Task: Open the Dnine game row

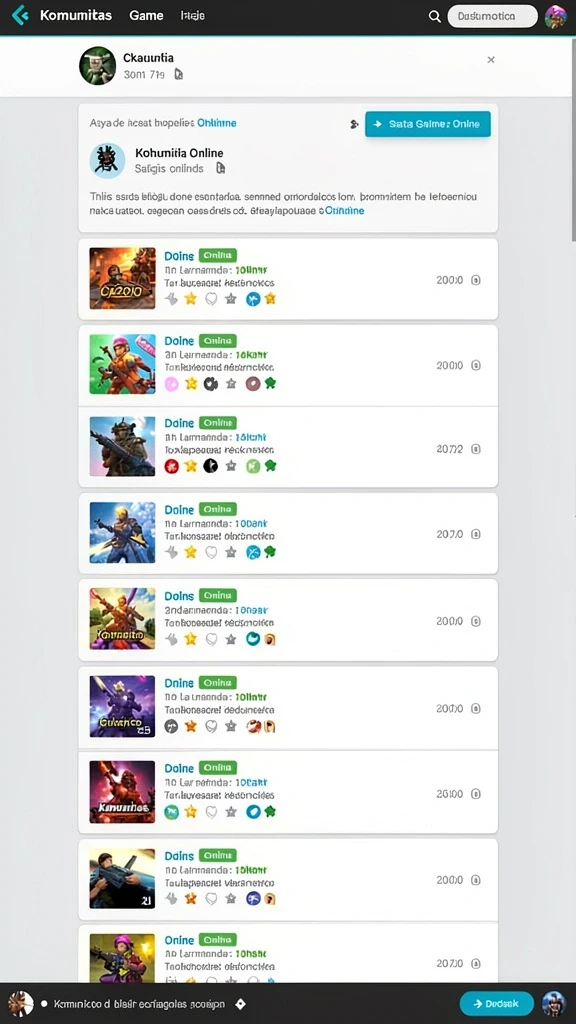Action: pos(288,707)
